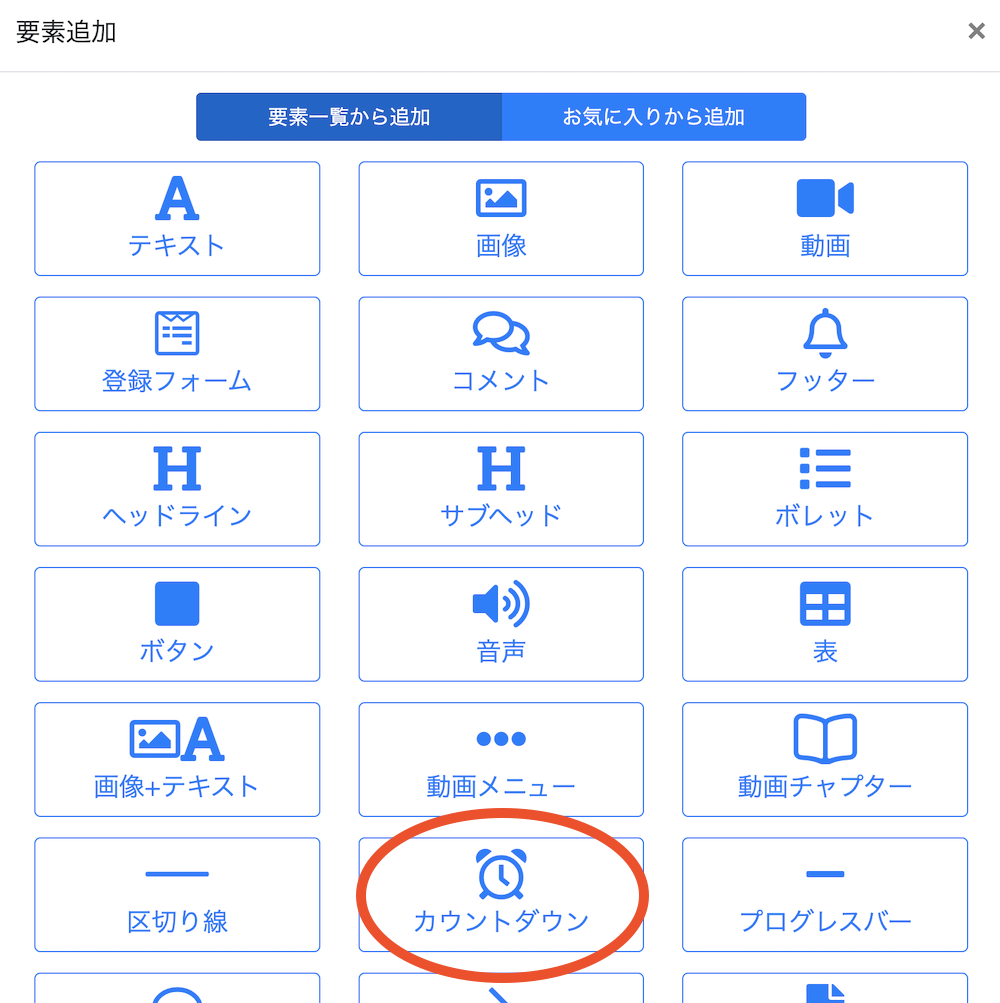Select the コメント element

501,354
